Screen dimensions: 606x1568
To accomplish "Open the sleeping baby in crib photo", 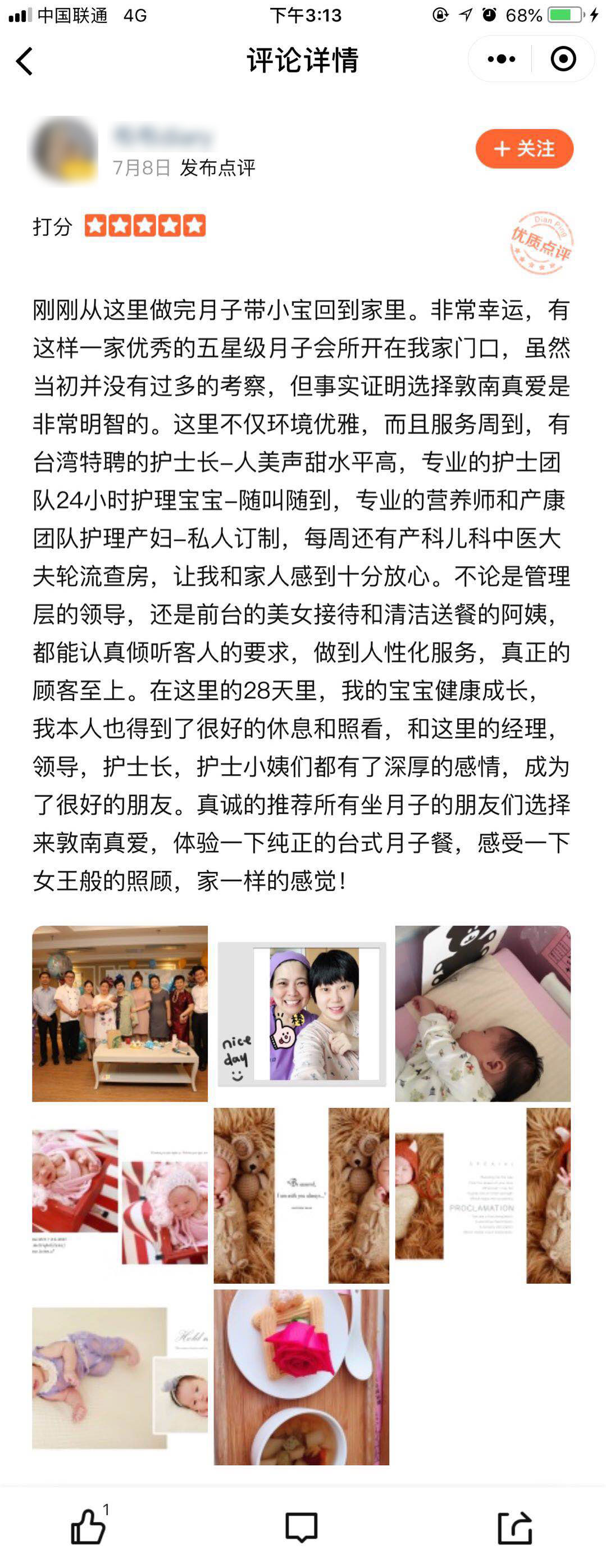I will pyautogui.click(x=482, y=1013).
